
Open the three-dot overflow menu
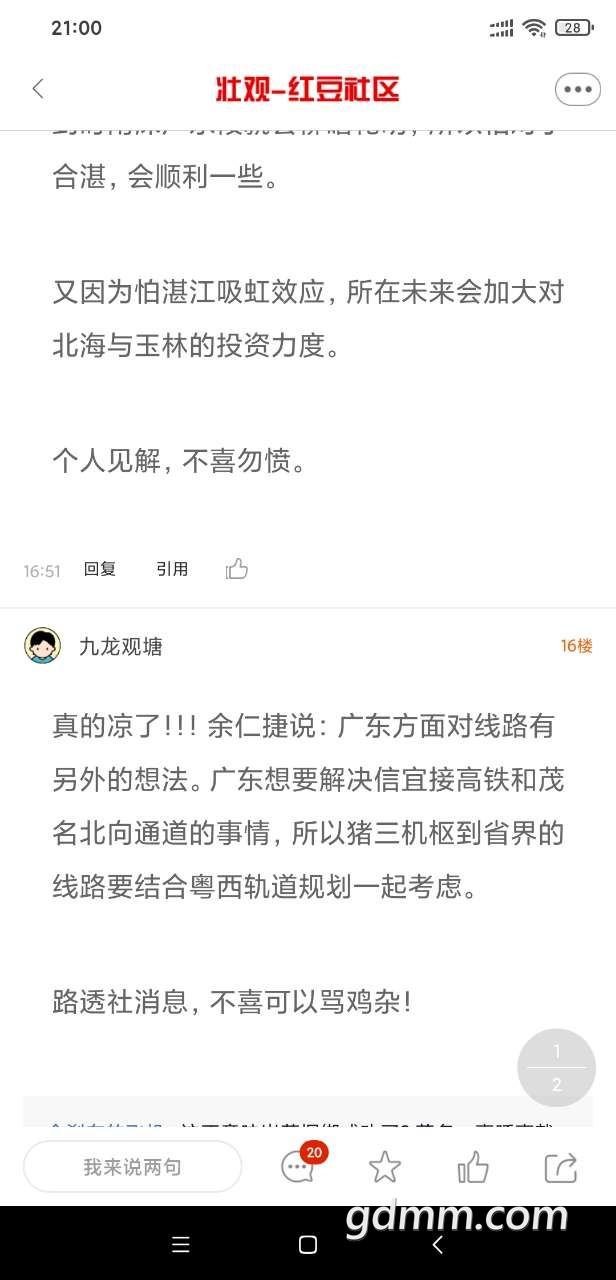pyautogui.click(x=577, y=89)
